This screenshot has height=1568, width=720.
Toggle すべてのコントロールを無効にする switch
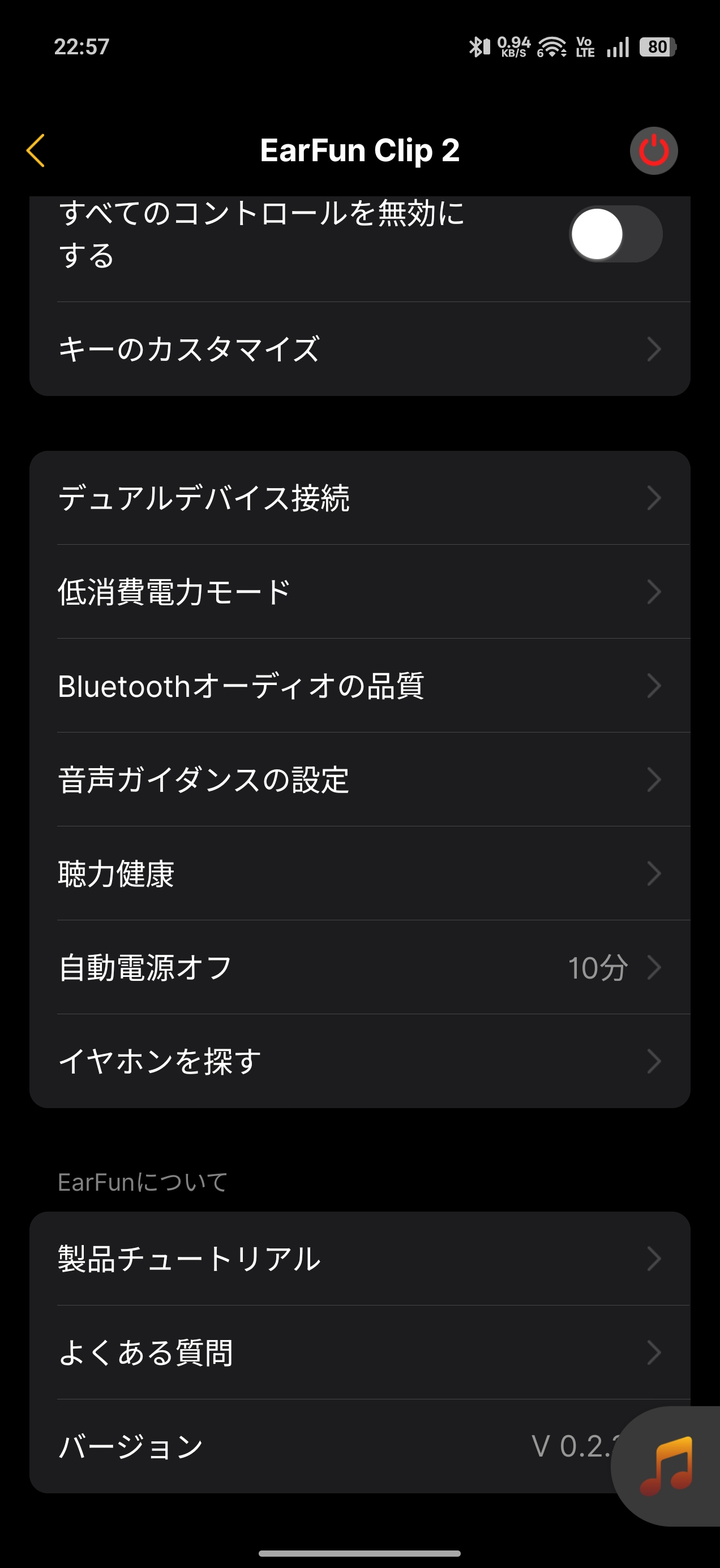(x=615, y=234)
